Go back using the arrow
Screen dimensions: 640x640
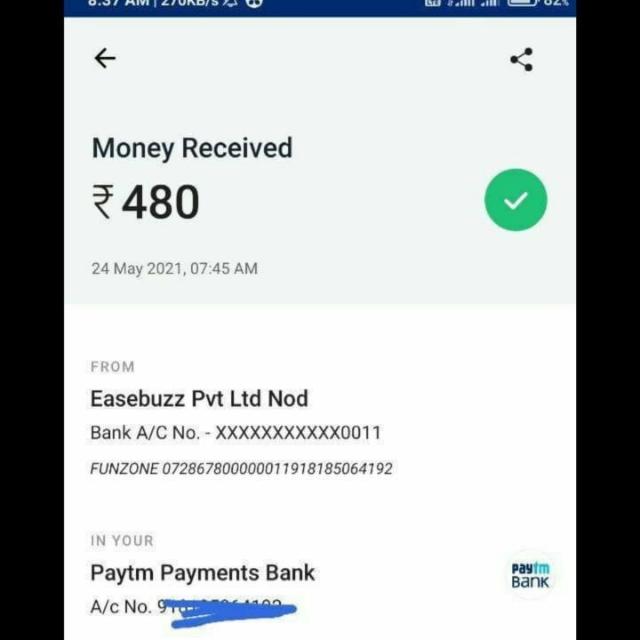[x=105, y=59]
